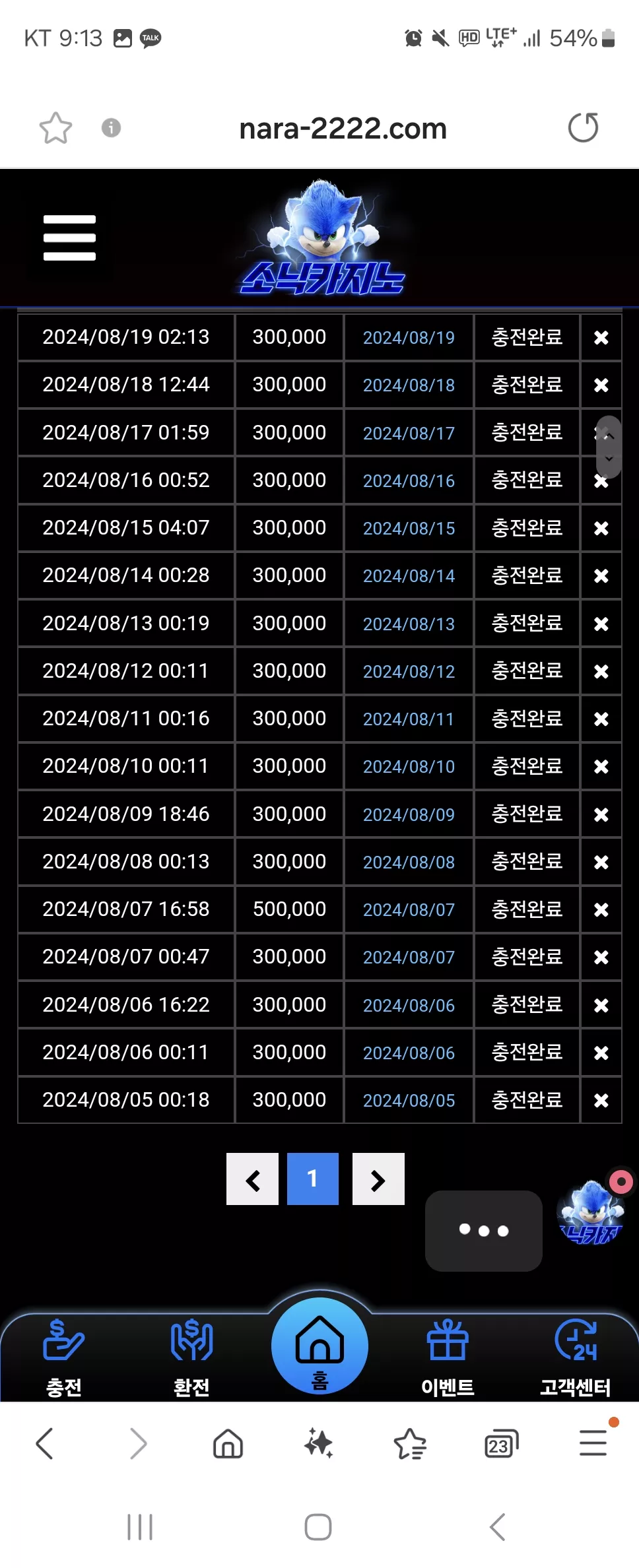This screenshot has height=1568, width=639.
Task: Select page 1
Action: pyautogui.click(x=313, y=1179)
